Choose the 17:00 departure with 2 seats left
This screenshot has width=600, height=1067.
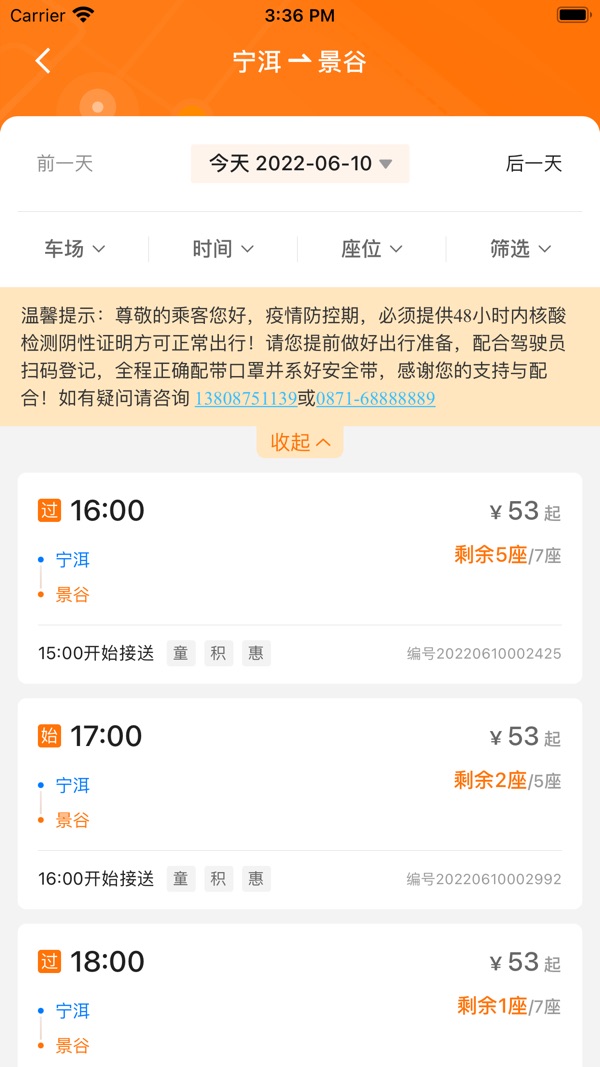coord(300,804)
